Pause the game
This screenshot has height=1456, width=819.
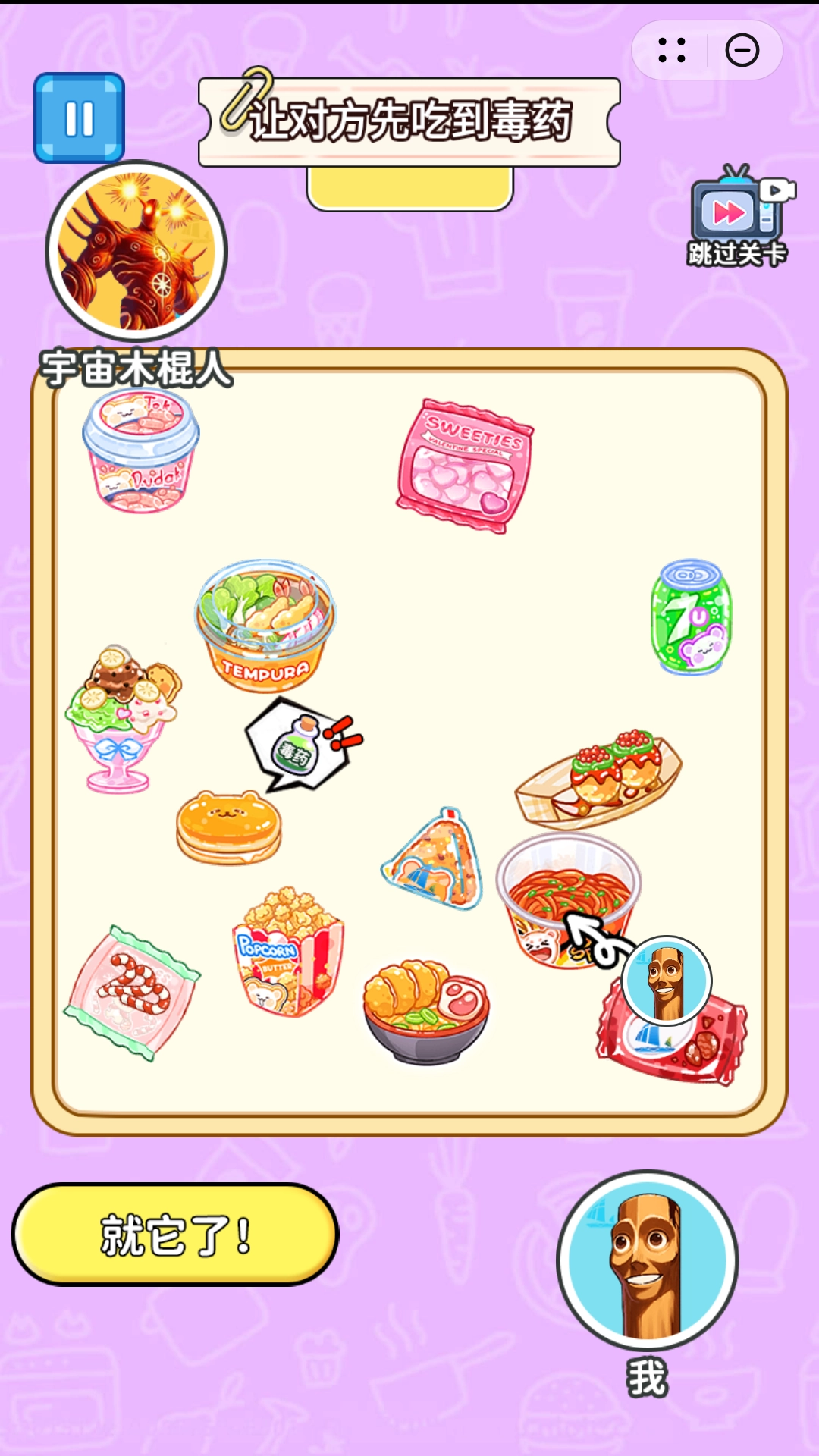[x=79, y=118]
